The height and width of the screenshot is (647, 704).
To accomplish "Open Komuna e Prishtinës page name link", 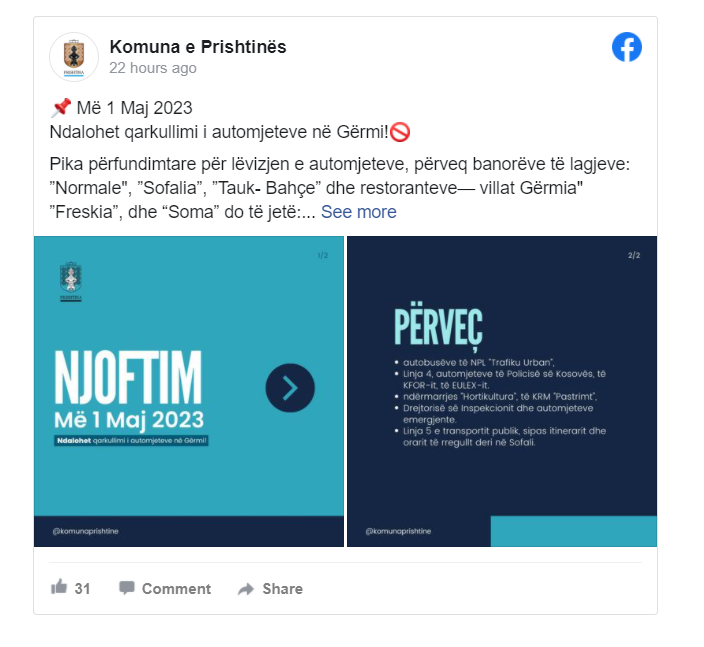I will coord(197,47).
